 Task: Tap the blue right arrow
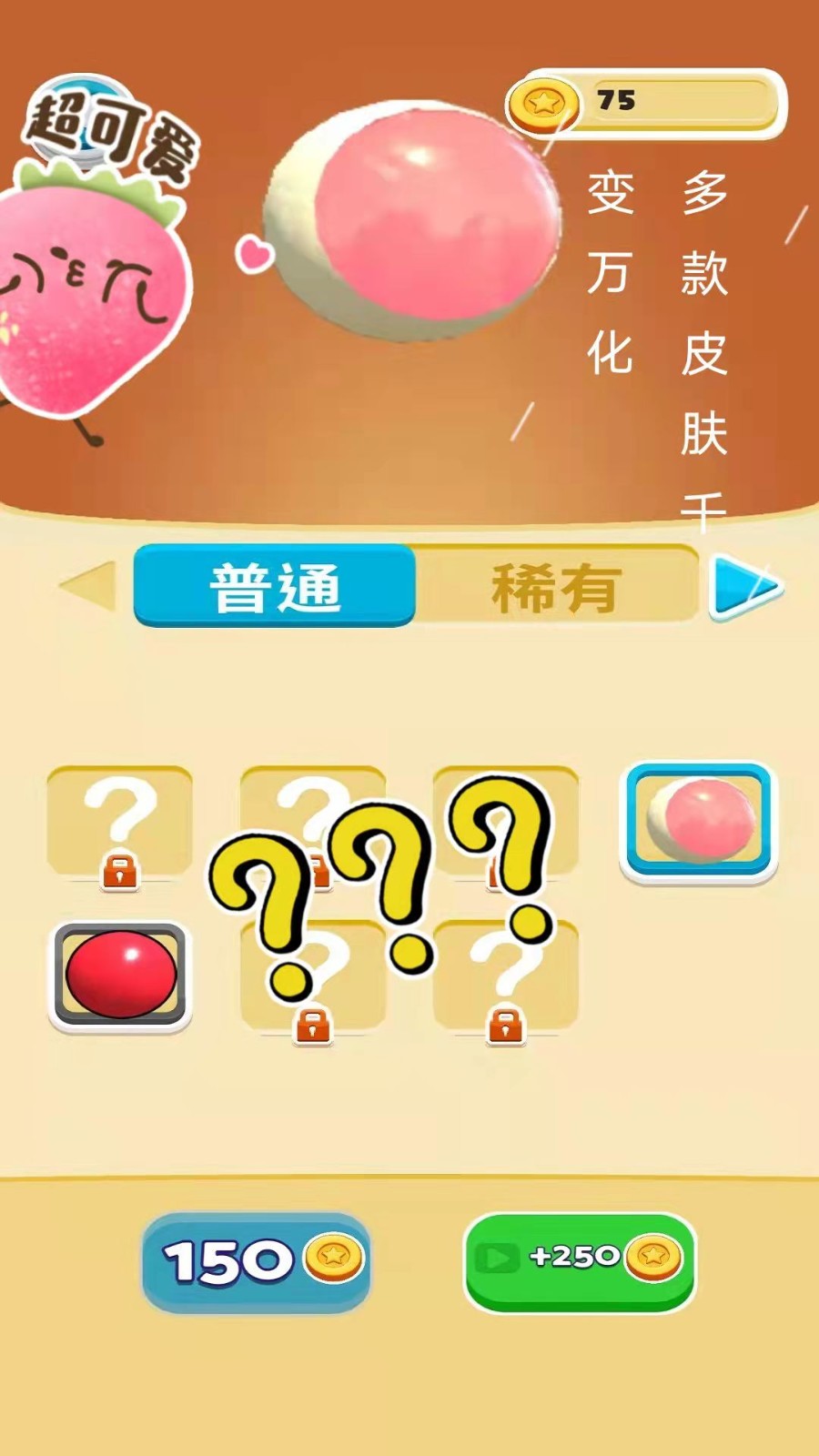[x=744, y=588]
